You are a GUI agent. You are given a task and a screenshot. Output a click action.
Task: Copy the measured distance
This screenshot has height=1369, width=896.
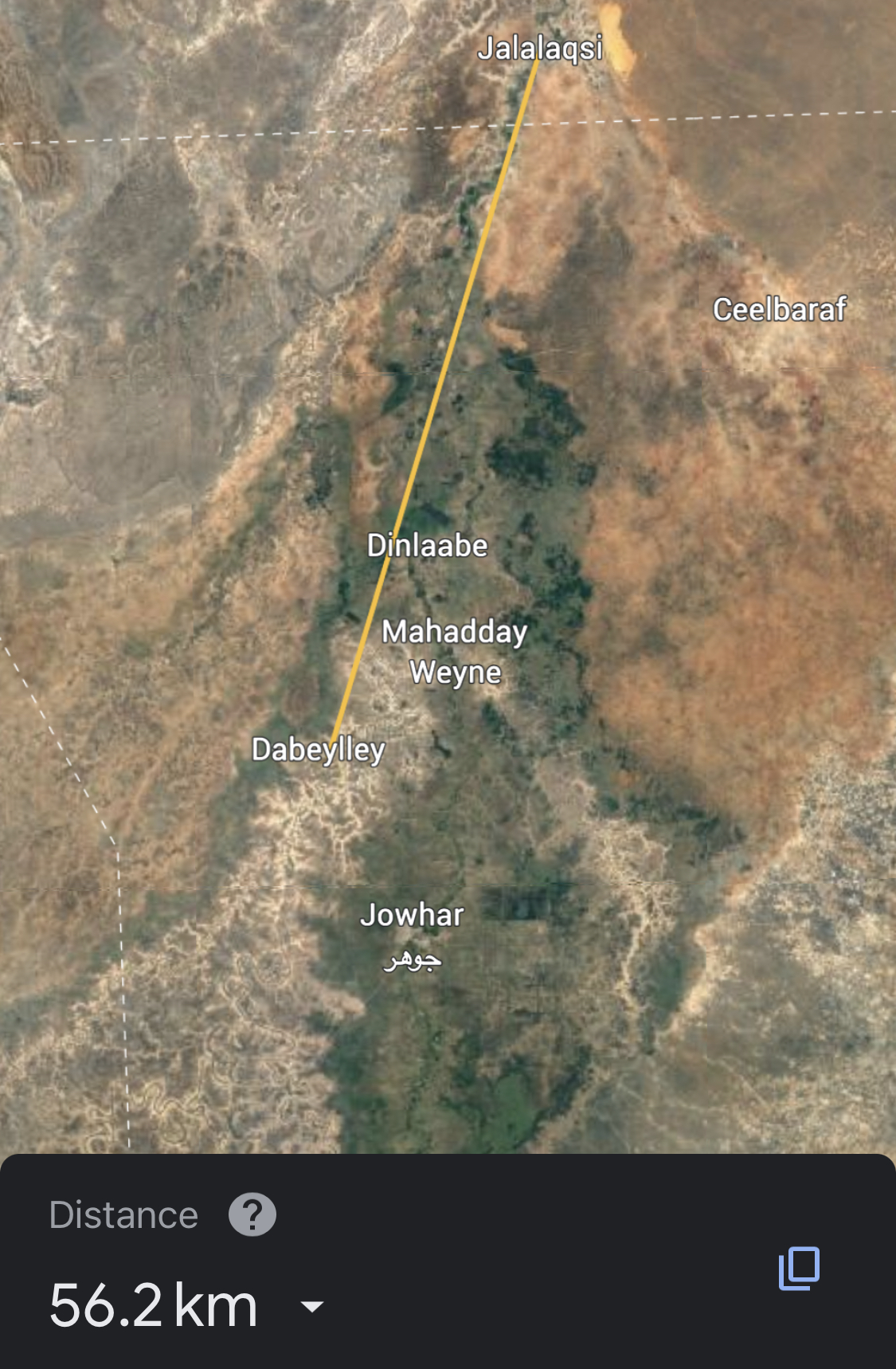[799, 1268]
